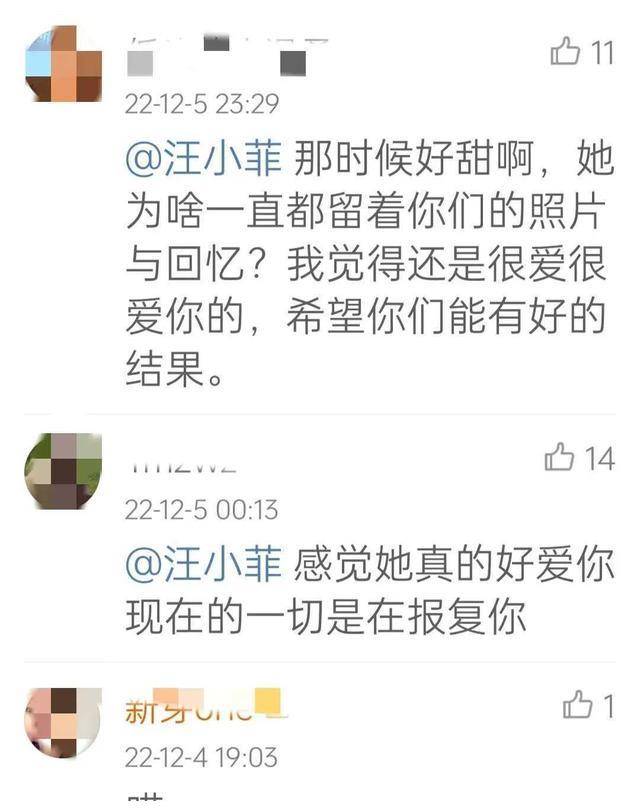Image resolution: width=640 pixels, height=811 pixels.
Task: Open avatar of commenter posted 22-12-5 23:29
Action: click(x=62, y=64)
